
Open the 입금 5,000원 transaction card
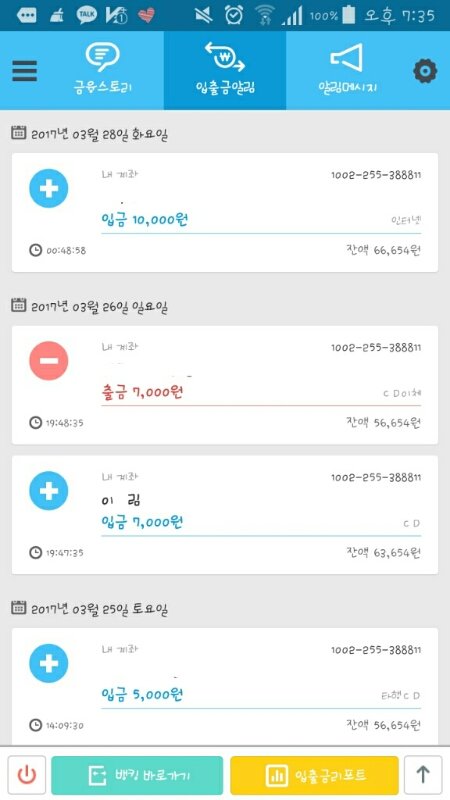225,686
